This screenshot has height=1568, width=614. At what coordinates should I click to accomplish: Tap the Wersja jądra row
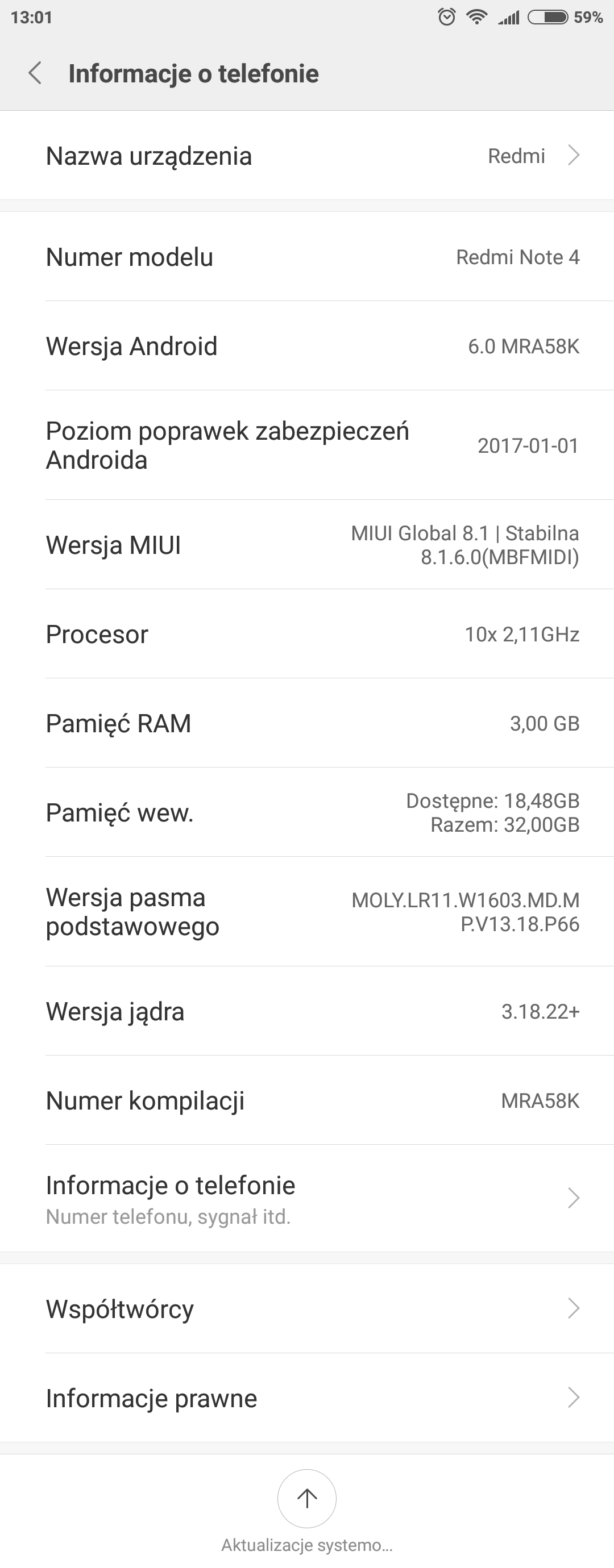tap(307, 1011)
